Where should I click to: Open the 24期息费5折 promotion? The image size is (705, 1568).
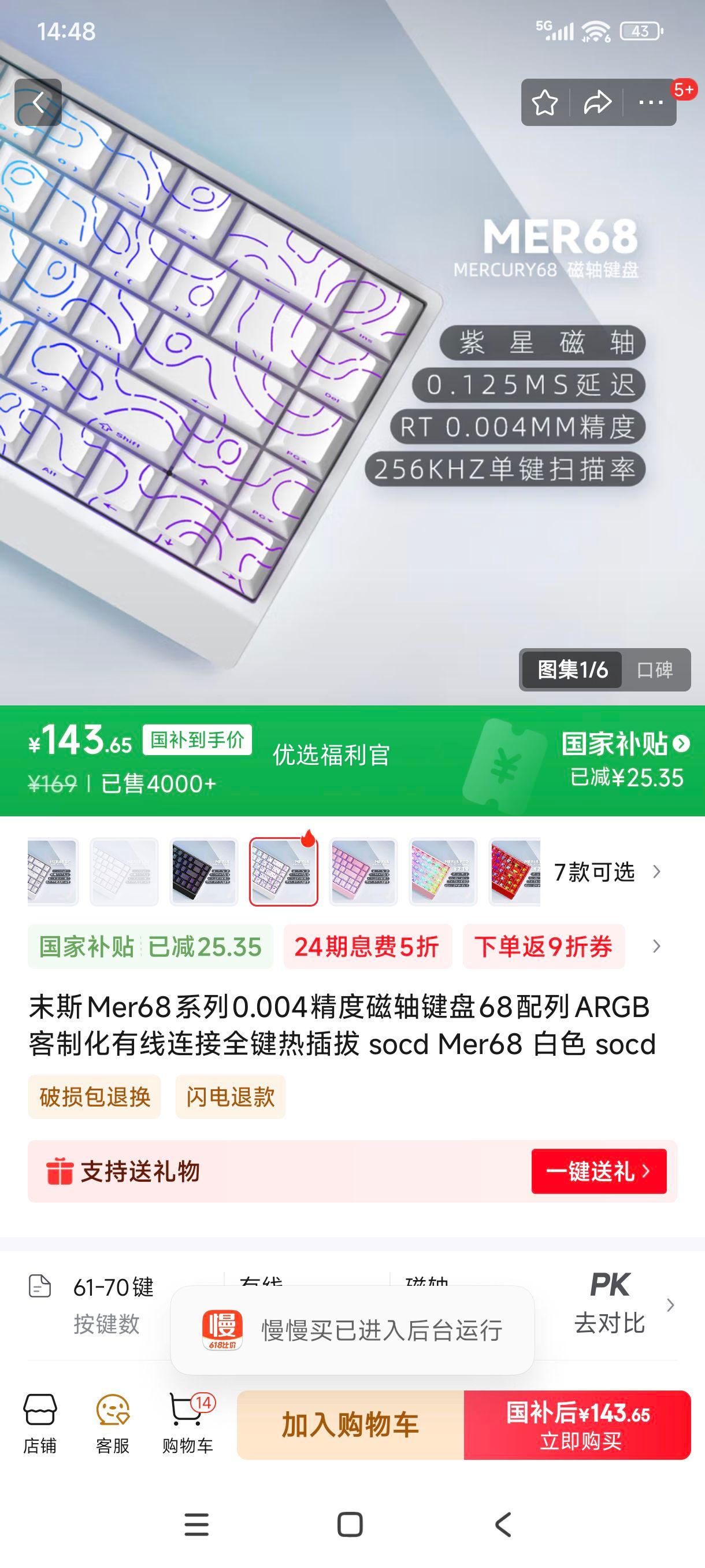pos(367,946)
